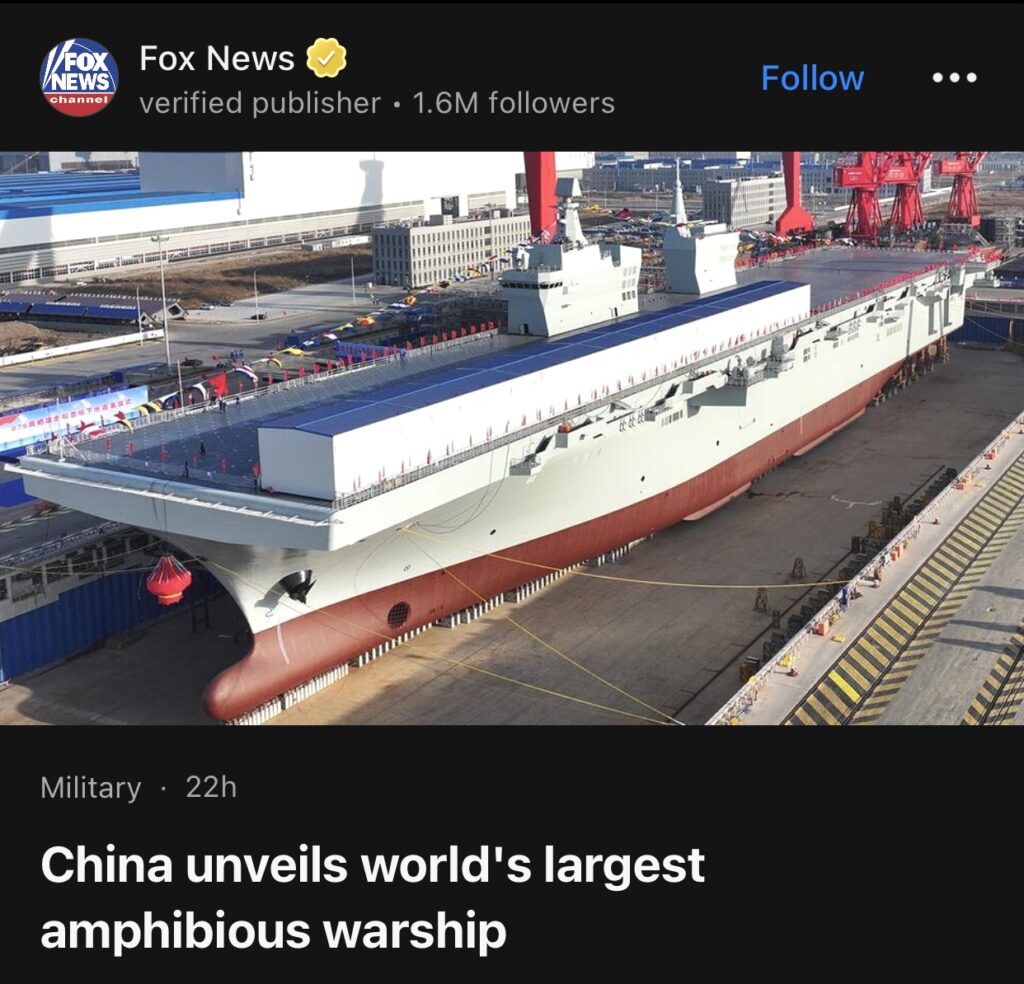Open the China amphibious warship headline
1024x984 pixels.
(x=372, y=897)
